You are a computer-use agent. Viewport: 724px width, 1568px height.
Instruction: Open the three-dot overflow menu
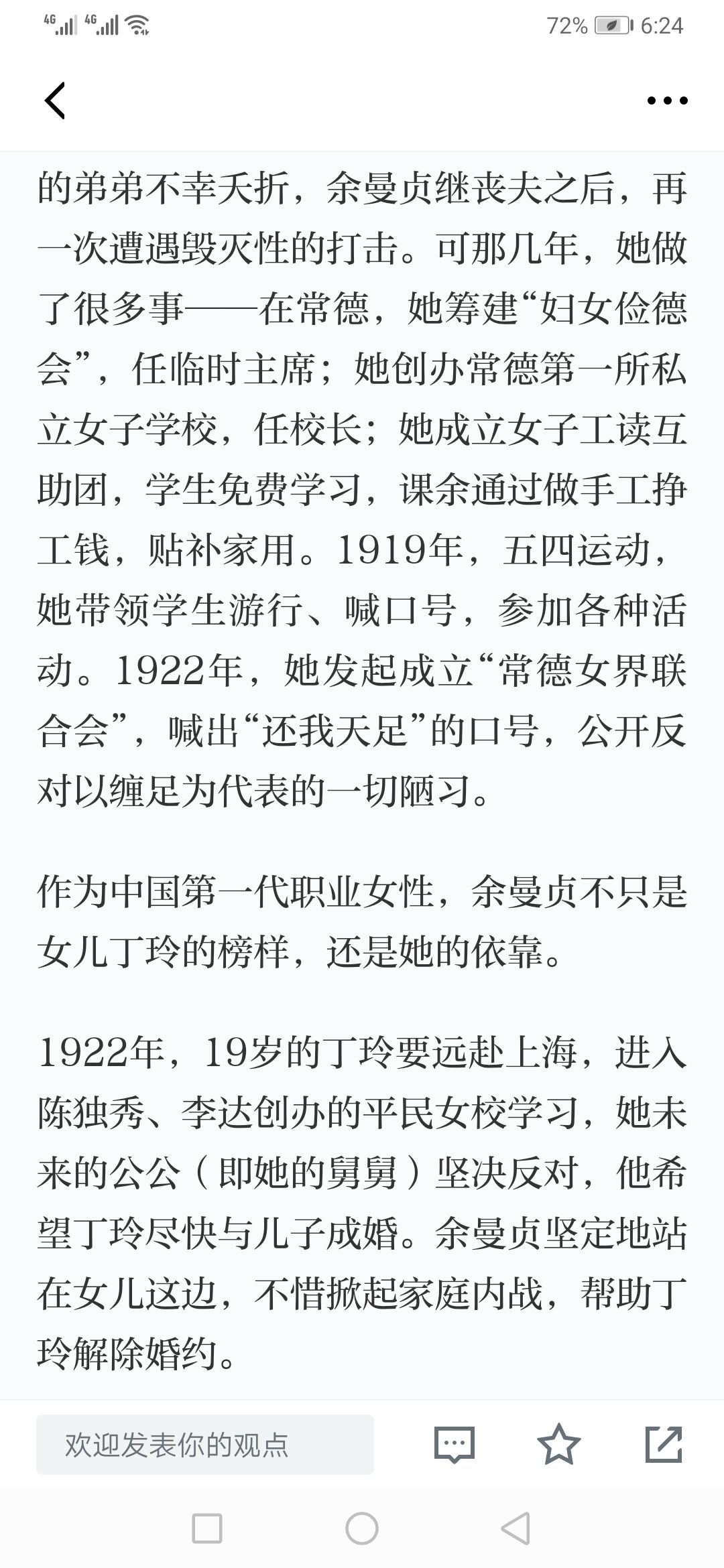coord(667,101)
